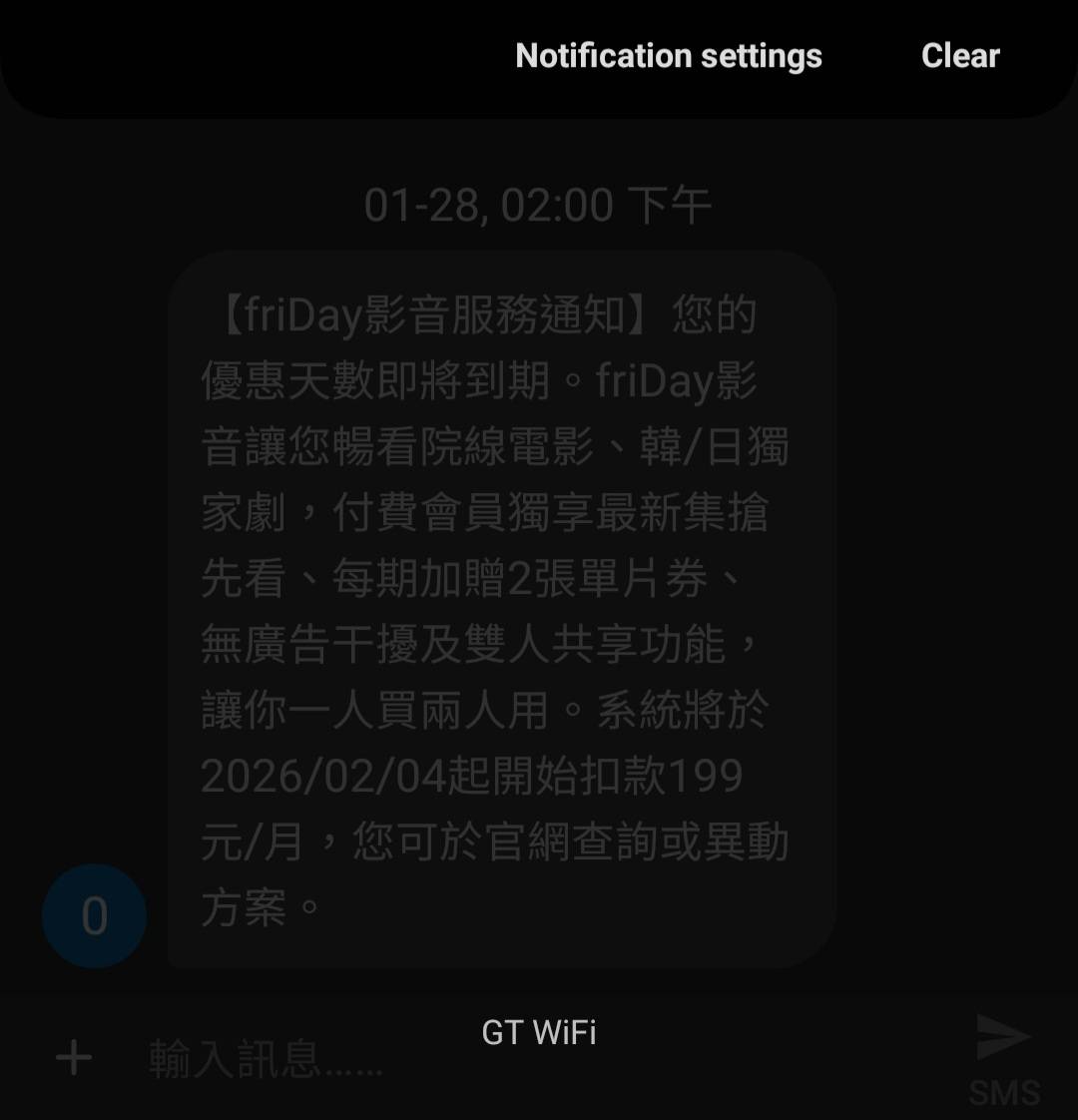Open the sender avatar labeled 0
The height and width of the screenshot is (1120, 1078).
(94, 916)
